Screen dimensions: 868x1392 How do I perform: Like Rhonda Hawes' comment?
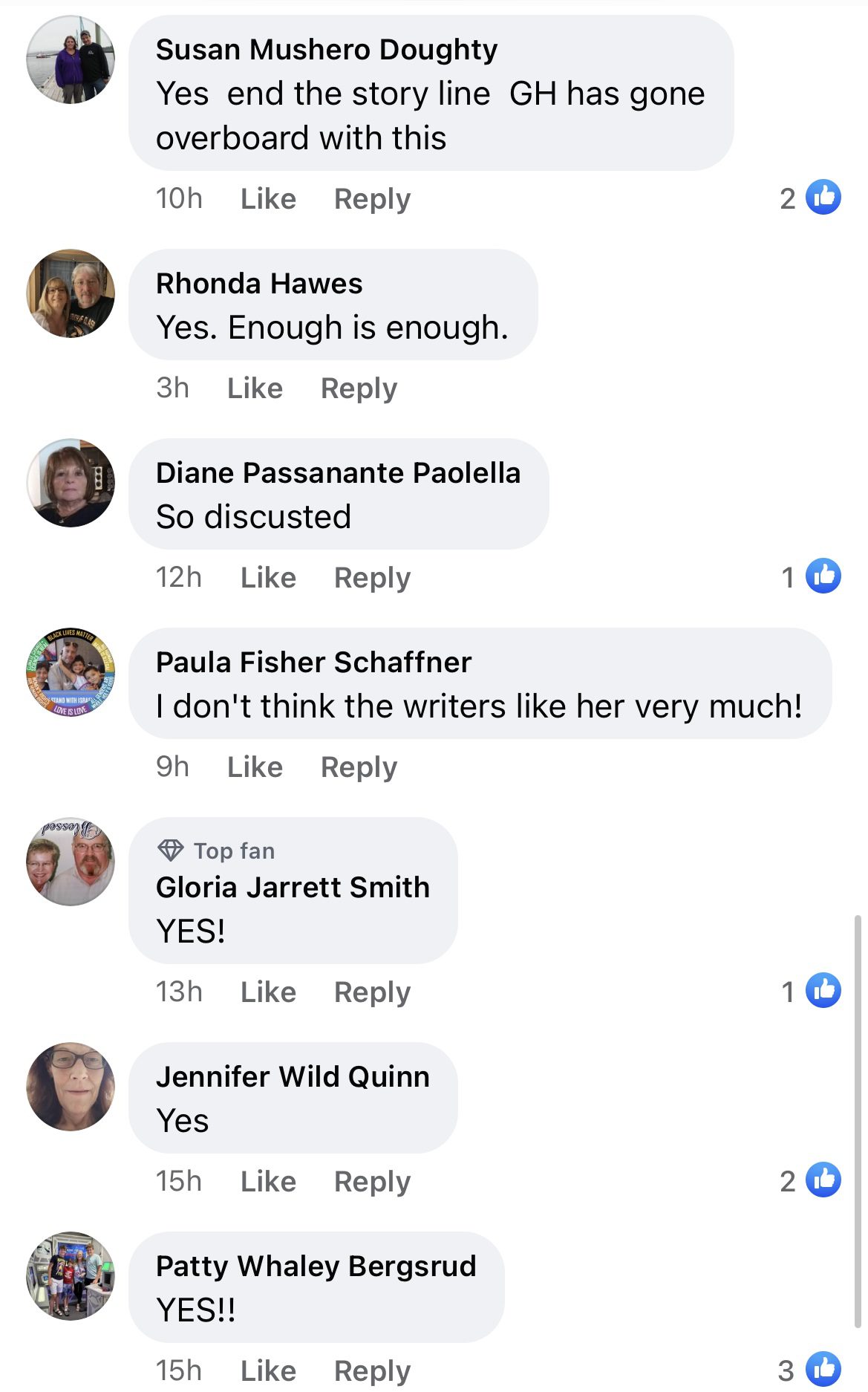(x=255, y=388)
